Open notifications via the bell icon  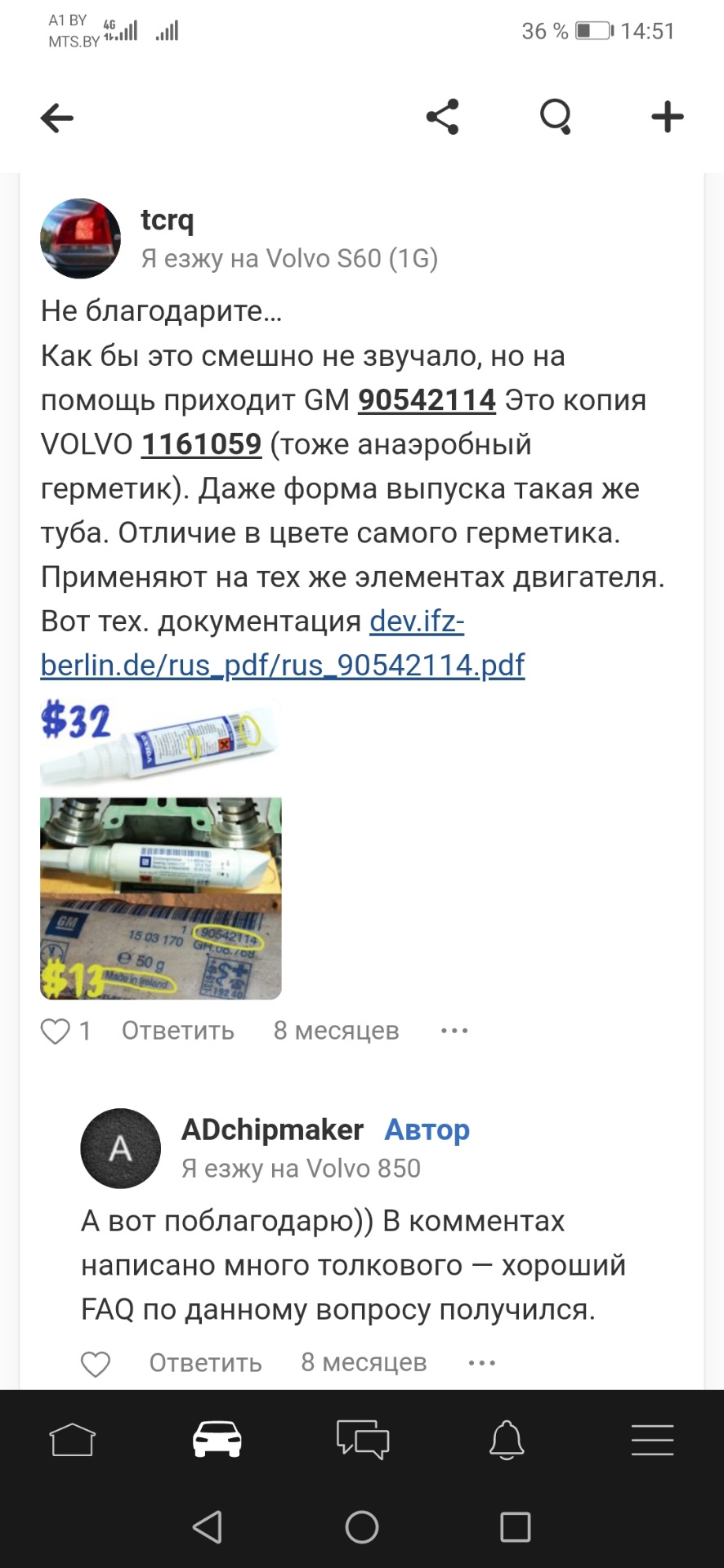tap(507, 1440)
